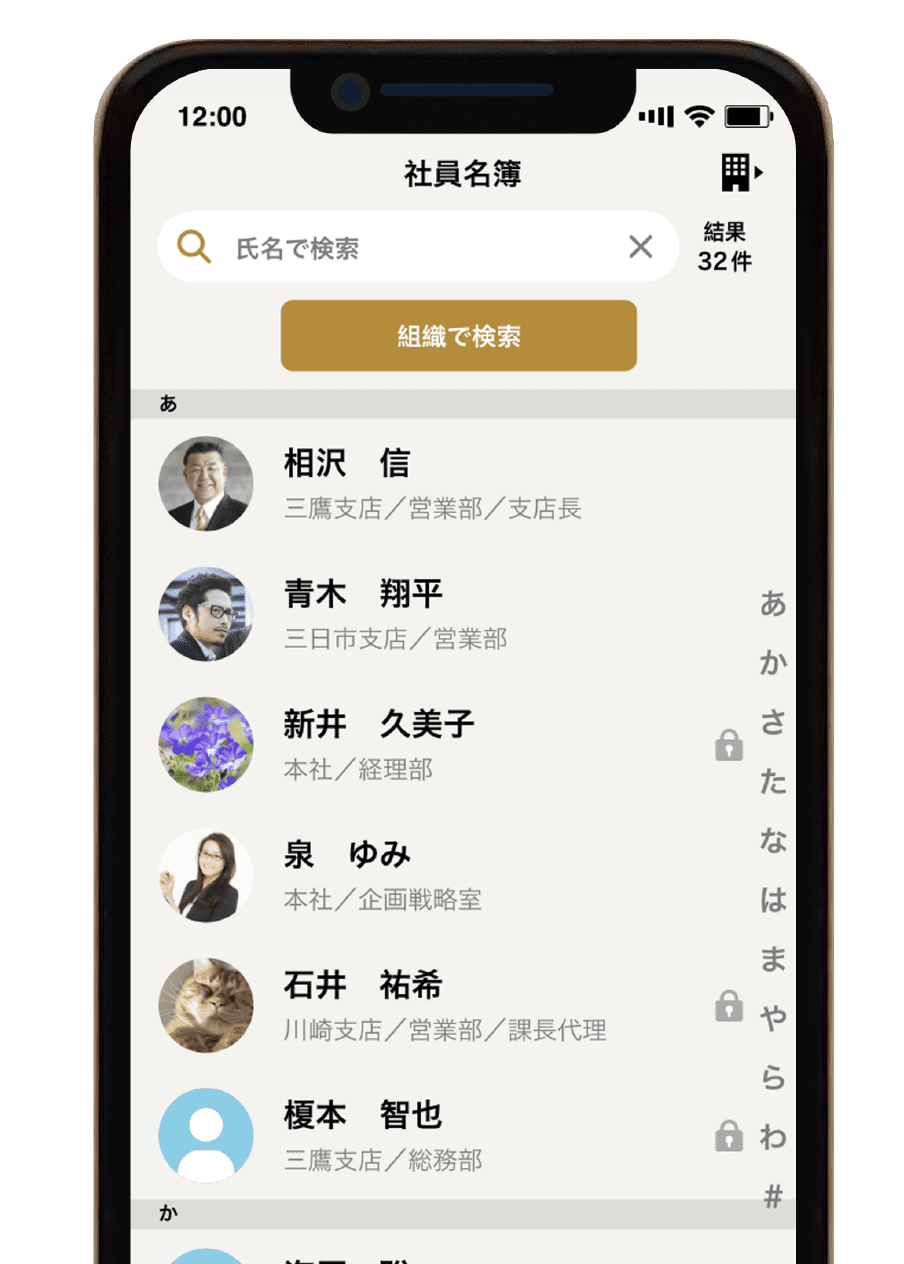Select the # index entry
The height and width of the screenshot is (1264, 904).
772,1196
